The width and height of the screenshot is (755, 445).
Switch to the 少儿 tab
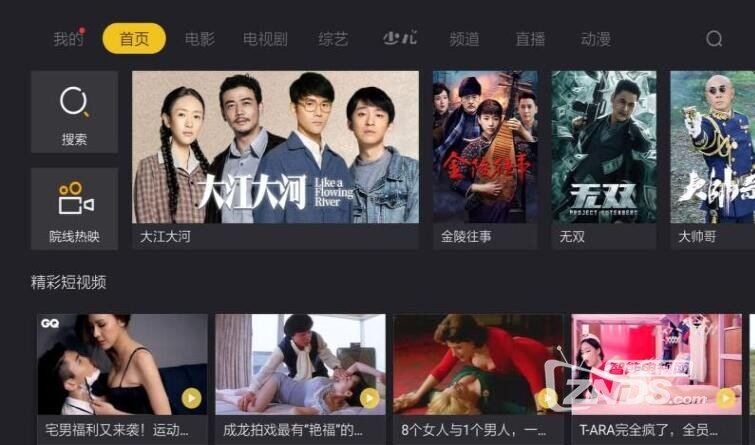tap(400, 40)
